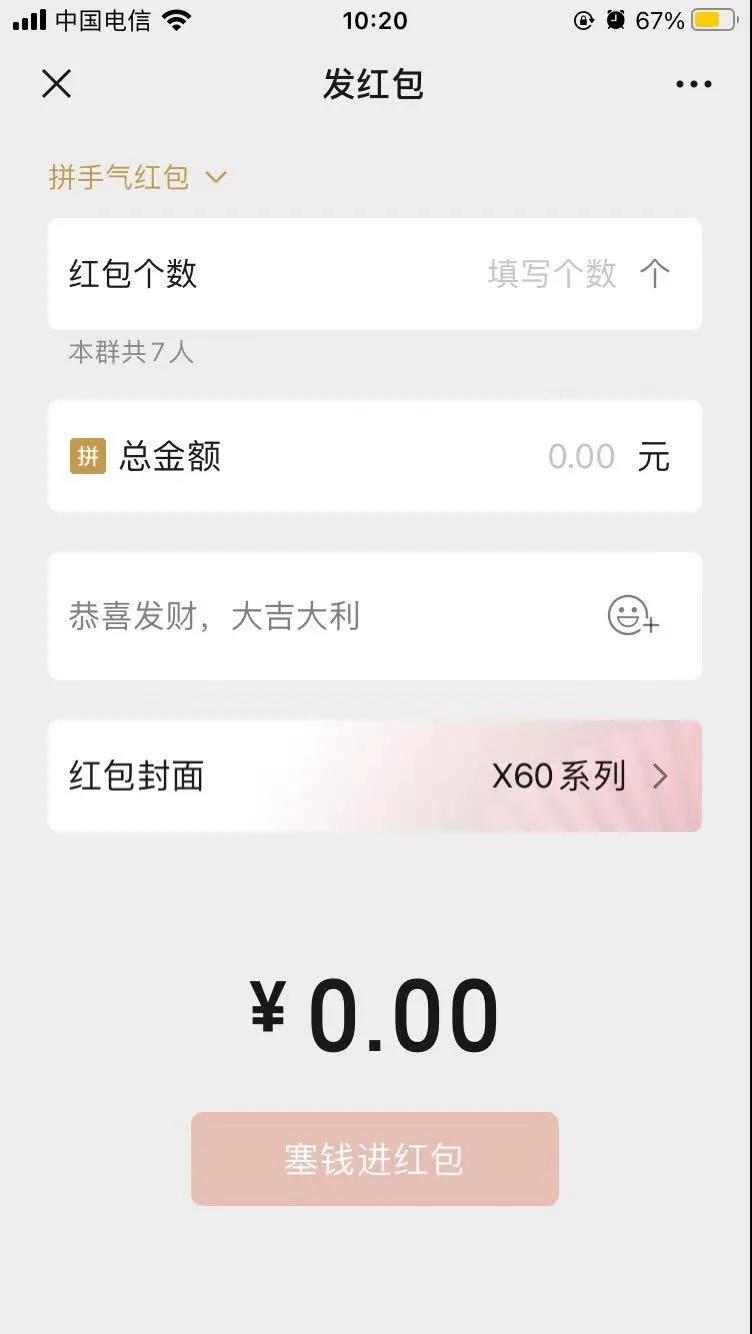Click the 0.00 total amount field
The height and width of the screenshot is (1334, 752).
[583, 457]
